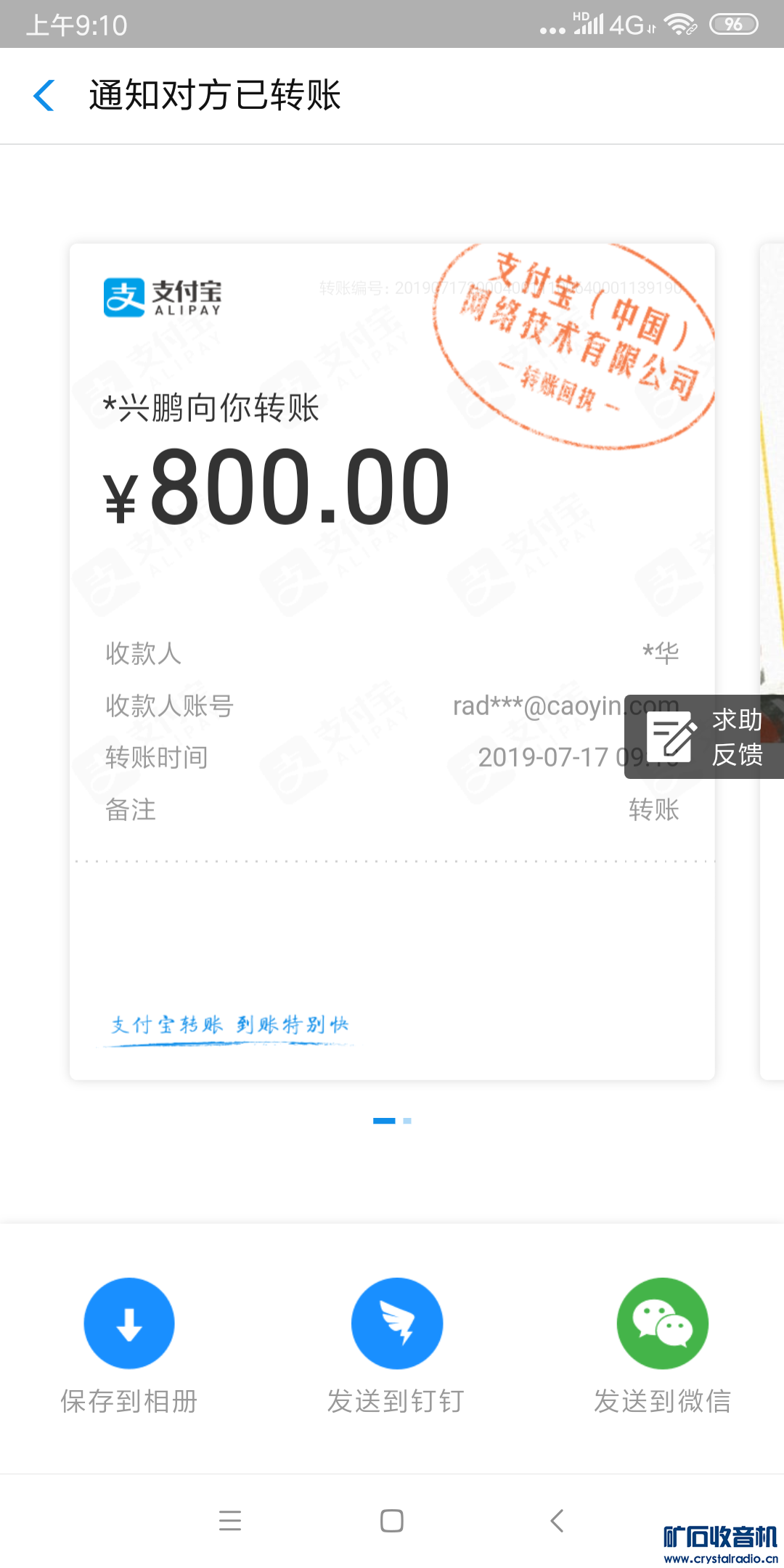
Task: Tap the system home button
Action: 392,1521
